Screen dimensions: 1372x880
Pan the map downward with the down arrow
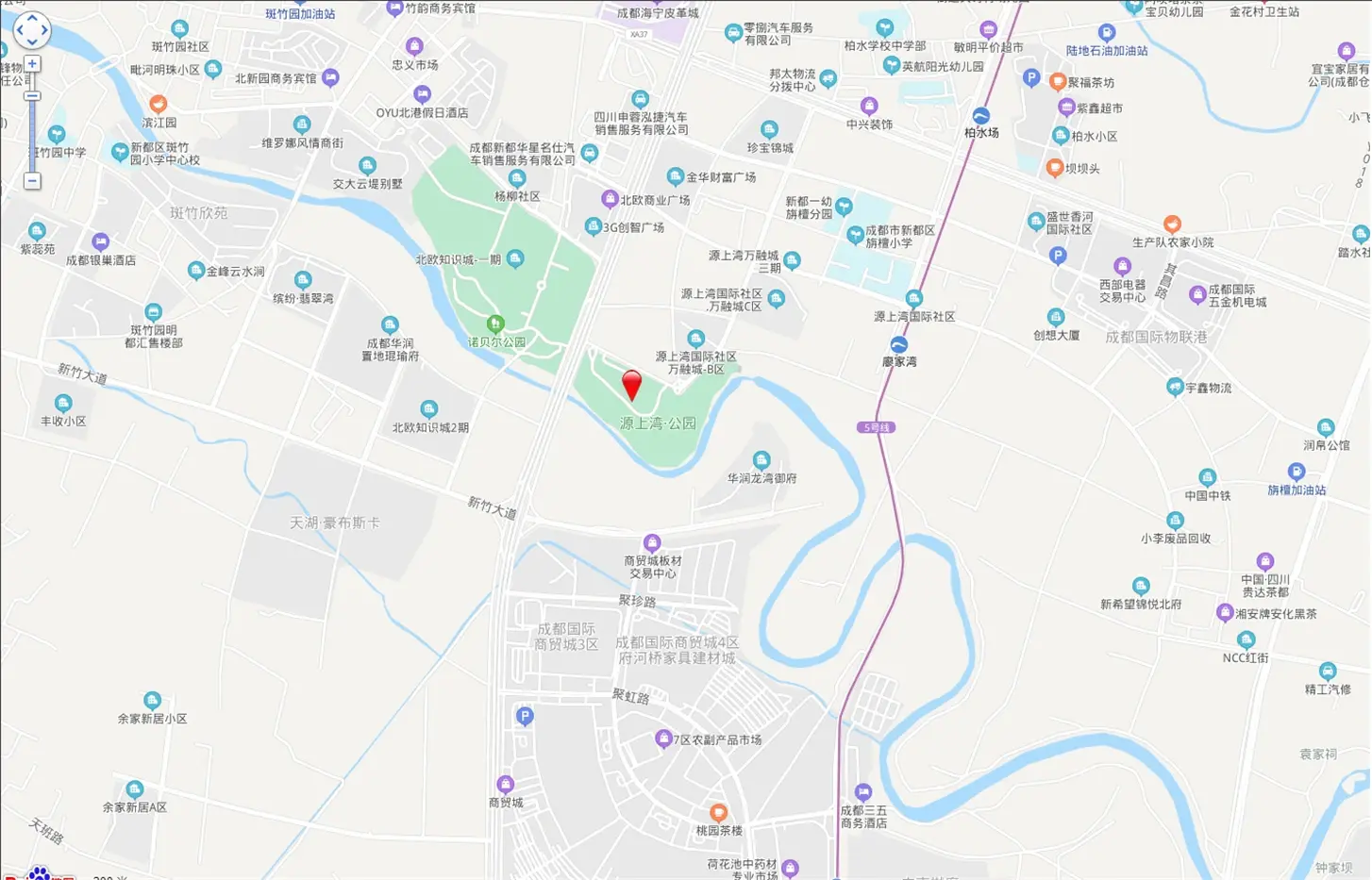pos(32,42)
